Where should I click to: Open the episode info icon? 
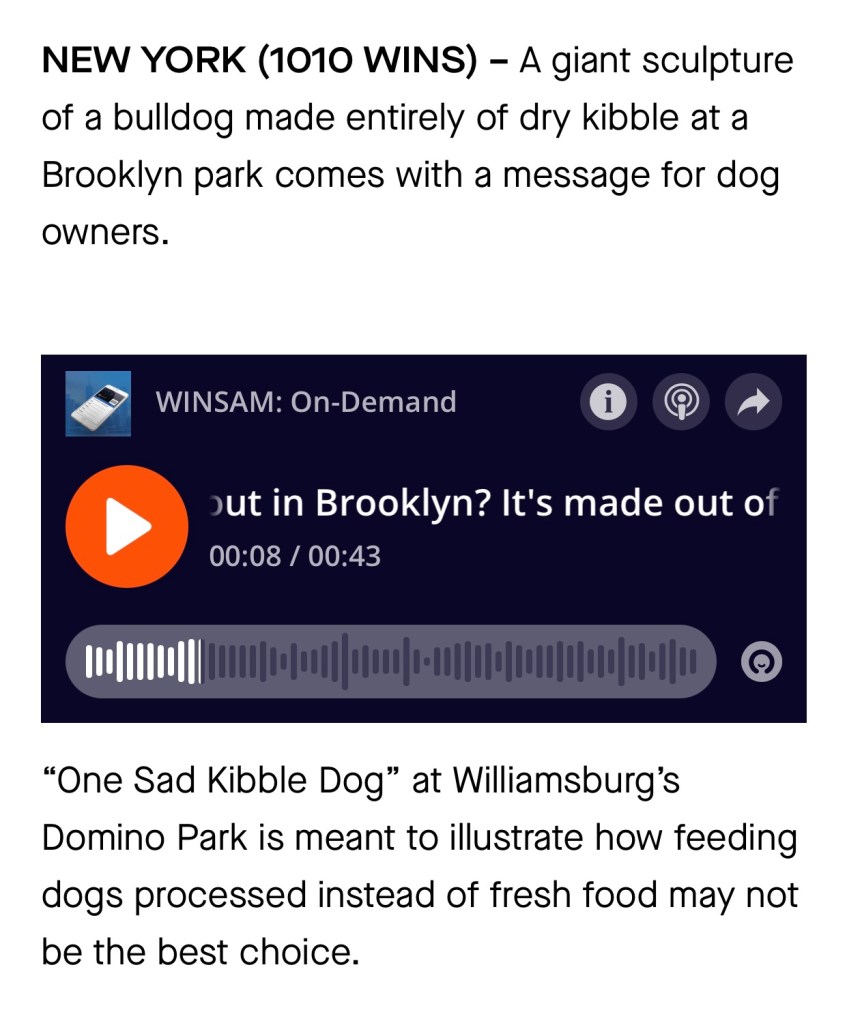pos(606,402)
